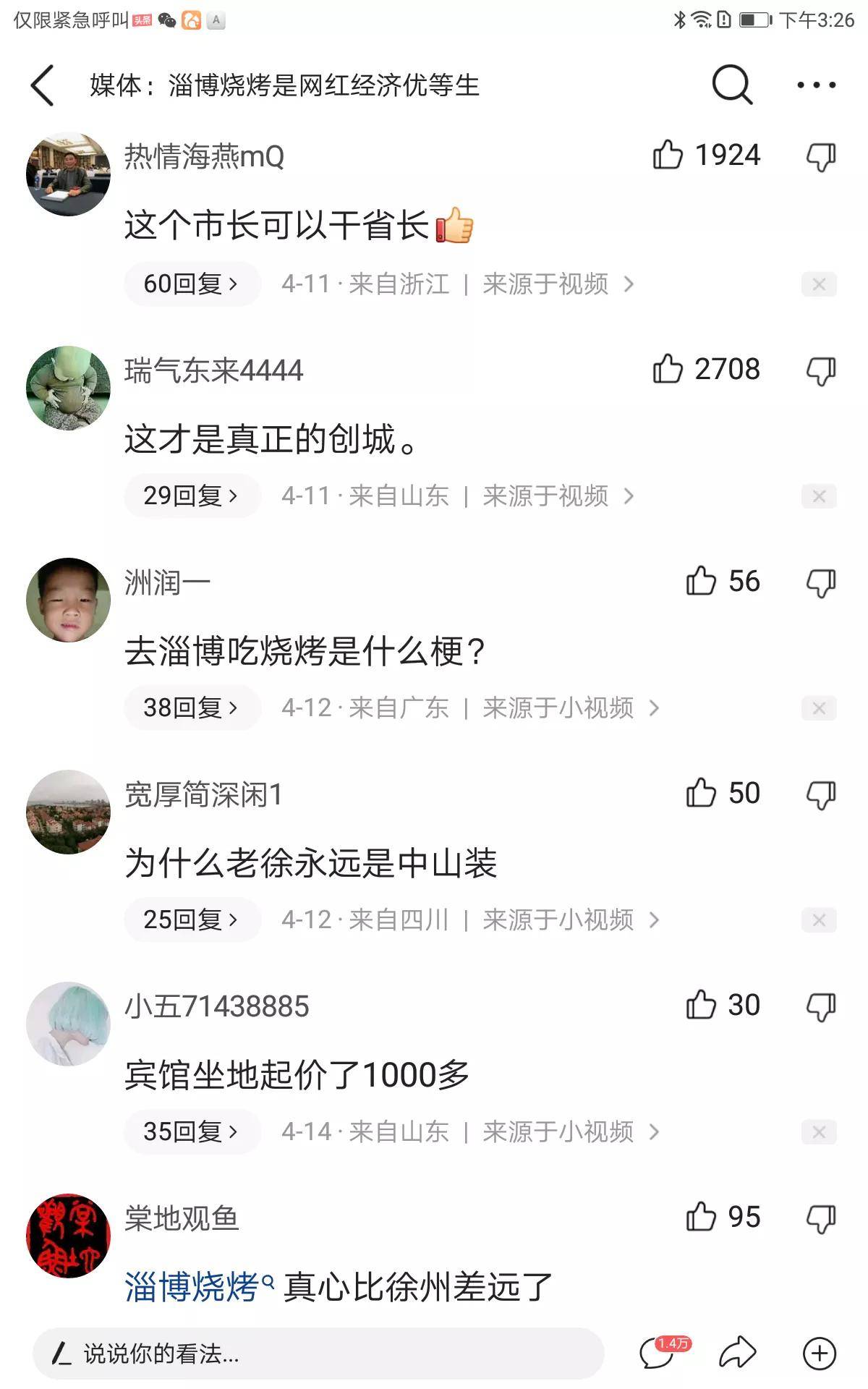
Task: Open 来源于视频 link under 热情海燕mQ's comment
Action: click(x=557, y=284)
